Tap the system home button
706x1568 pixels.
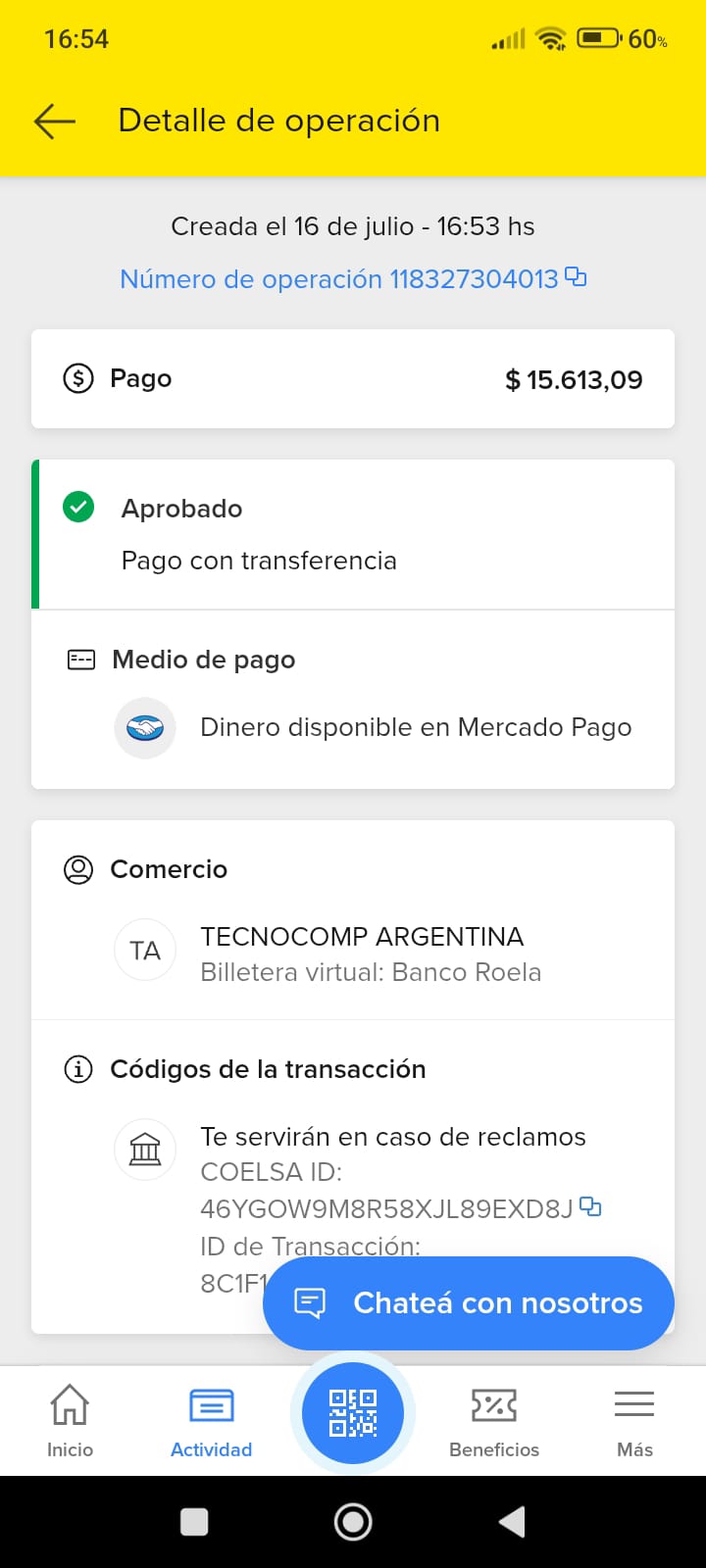(353, 1522)
